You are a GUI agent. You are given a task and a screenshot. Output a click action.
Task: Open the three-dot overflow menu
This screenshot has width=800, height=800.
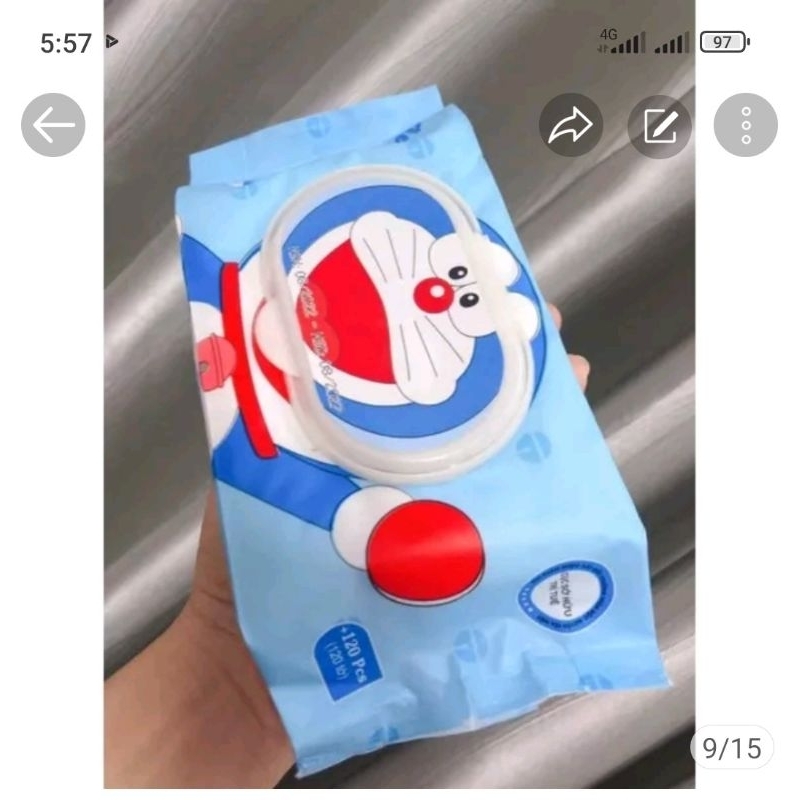pyautogui.click(x=745, y=125)
